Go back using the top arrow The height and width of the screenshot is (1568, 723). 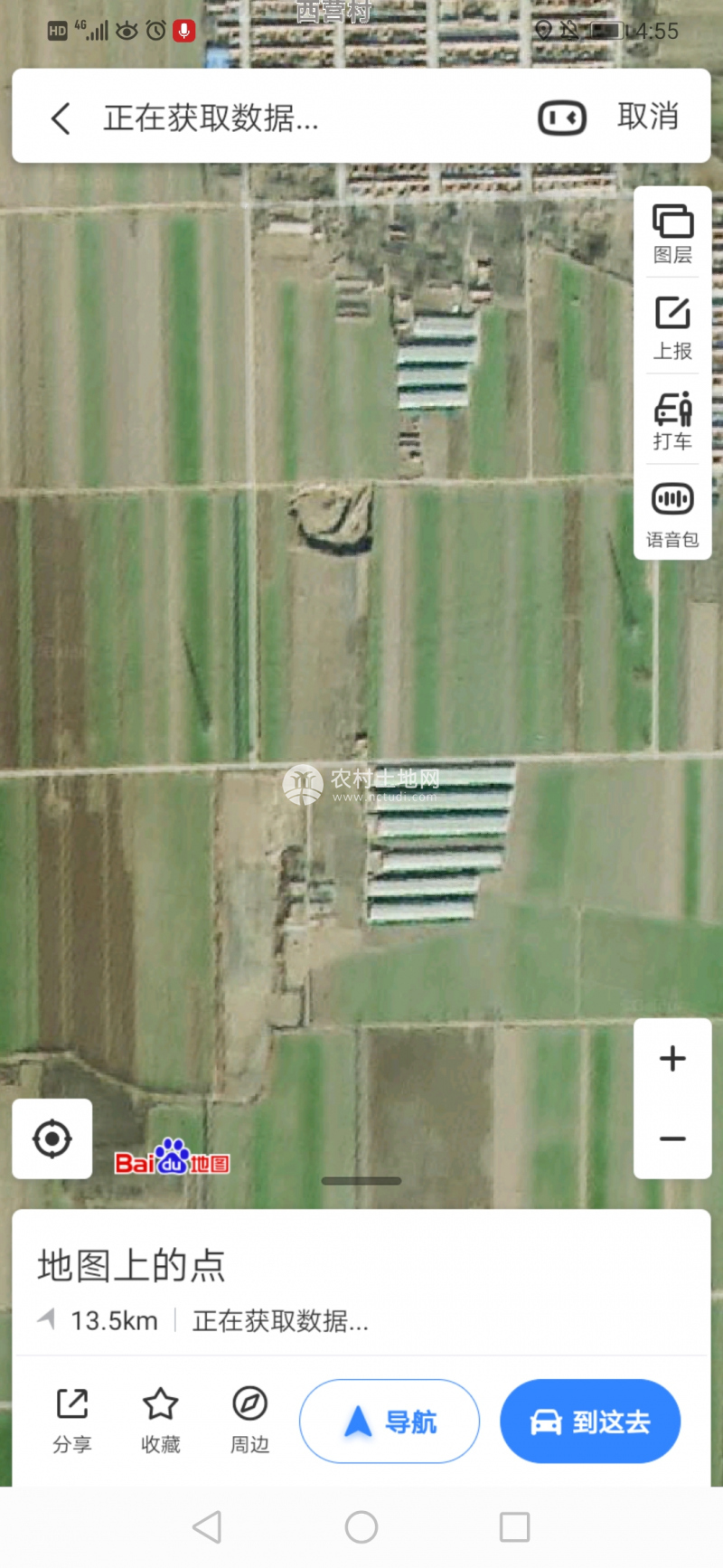(x=61, y=118)
